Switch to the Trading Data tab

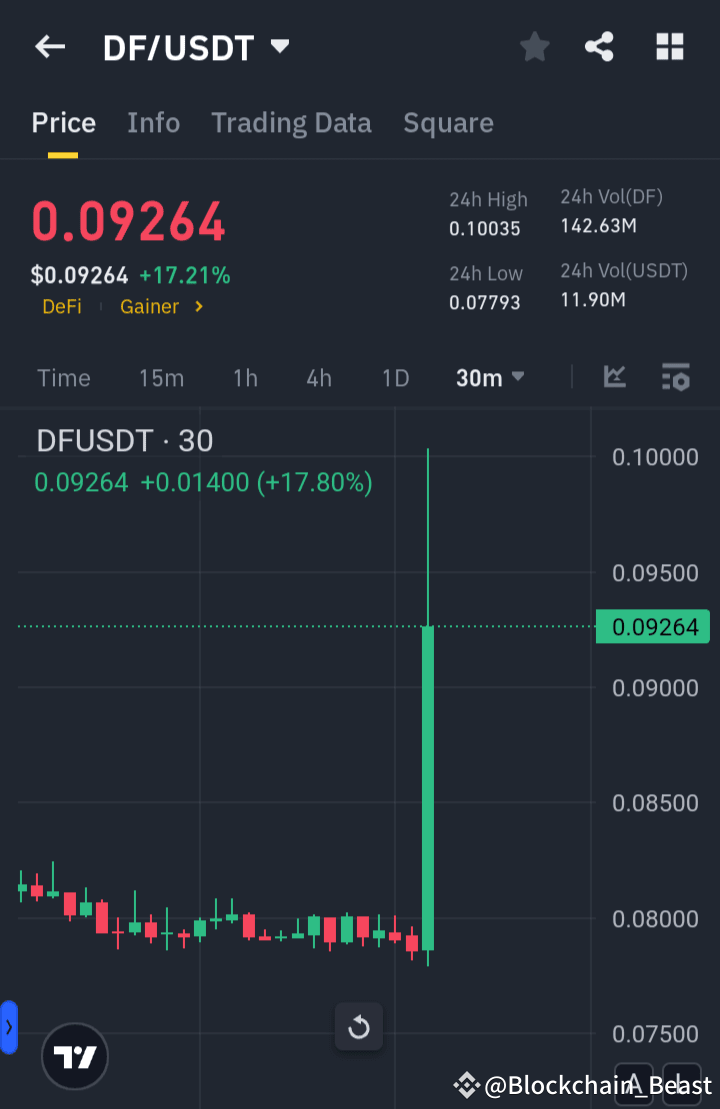(291, 122)
